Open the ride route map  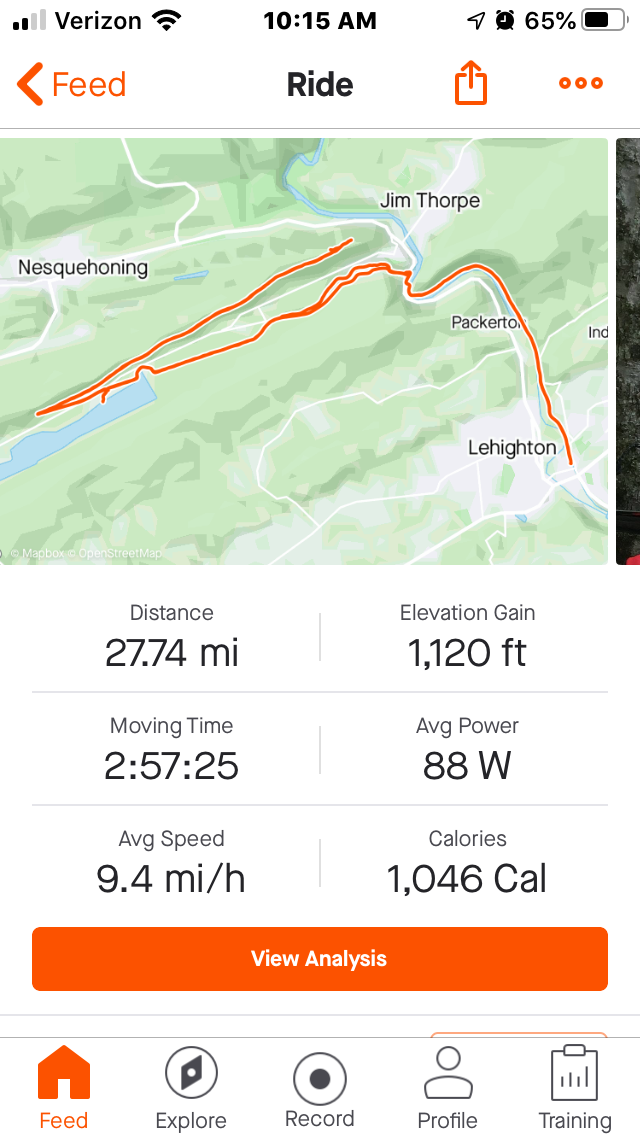click(304, 350)
